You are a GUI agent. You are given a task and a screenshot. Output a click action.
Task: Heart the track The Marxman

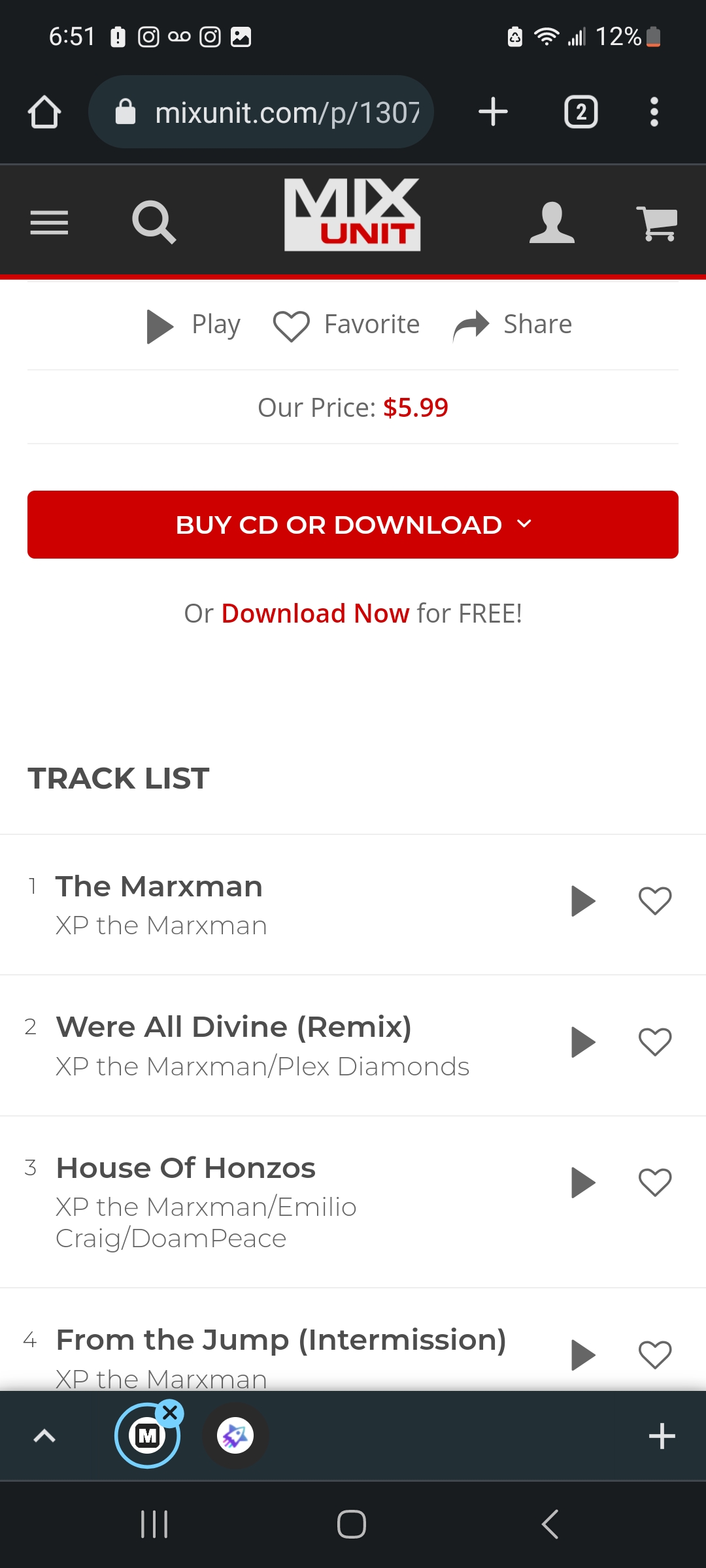click(654, 900)
